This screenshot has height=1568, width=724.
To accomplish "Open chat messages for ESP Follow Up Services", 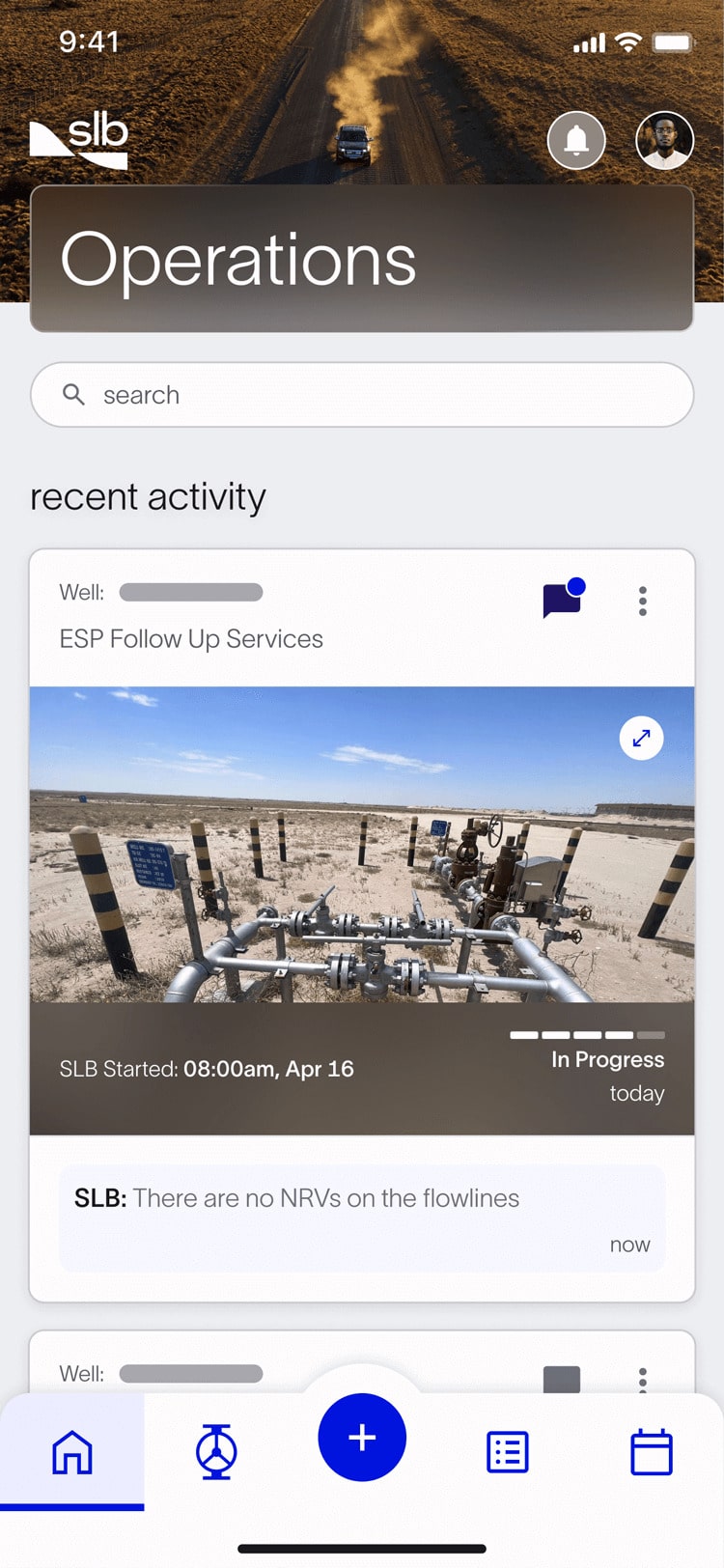I will [x=564, y=599].
